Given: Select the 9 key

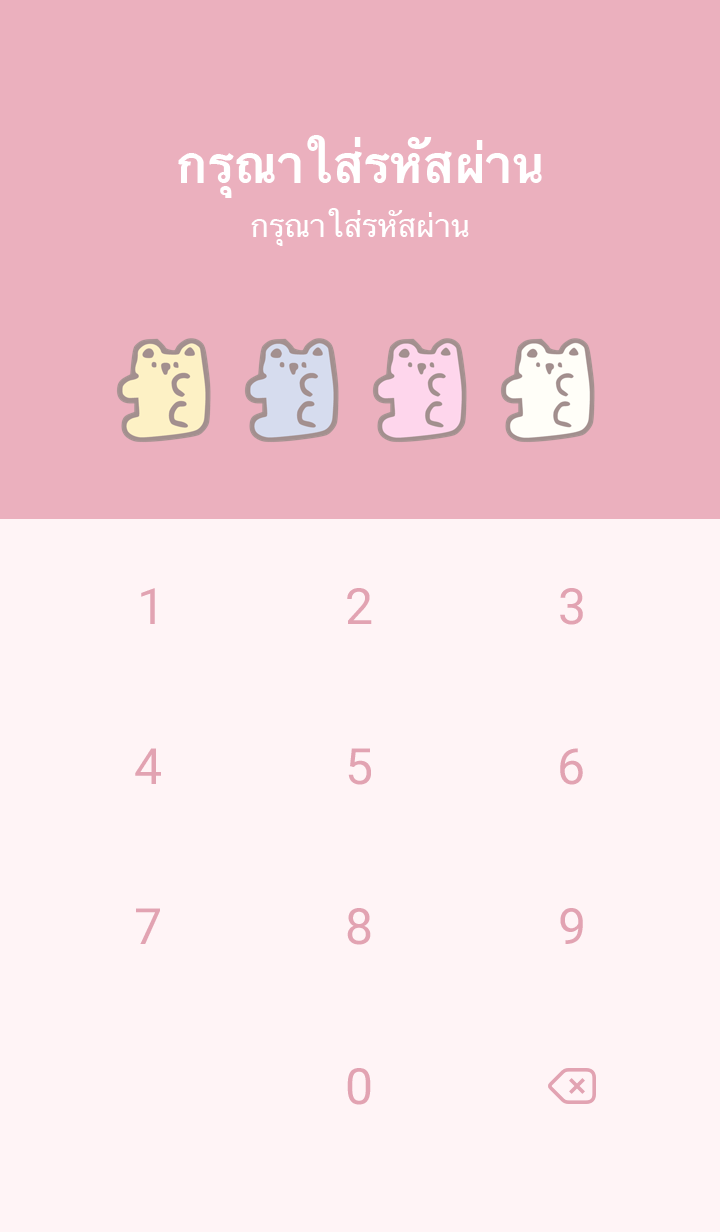Looking at the screenshot, I should pyautogui.click(x=571, y=927).
